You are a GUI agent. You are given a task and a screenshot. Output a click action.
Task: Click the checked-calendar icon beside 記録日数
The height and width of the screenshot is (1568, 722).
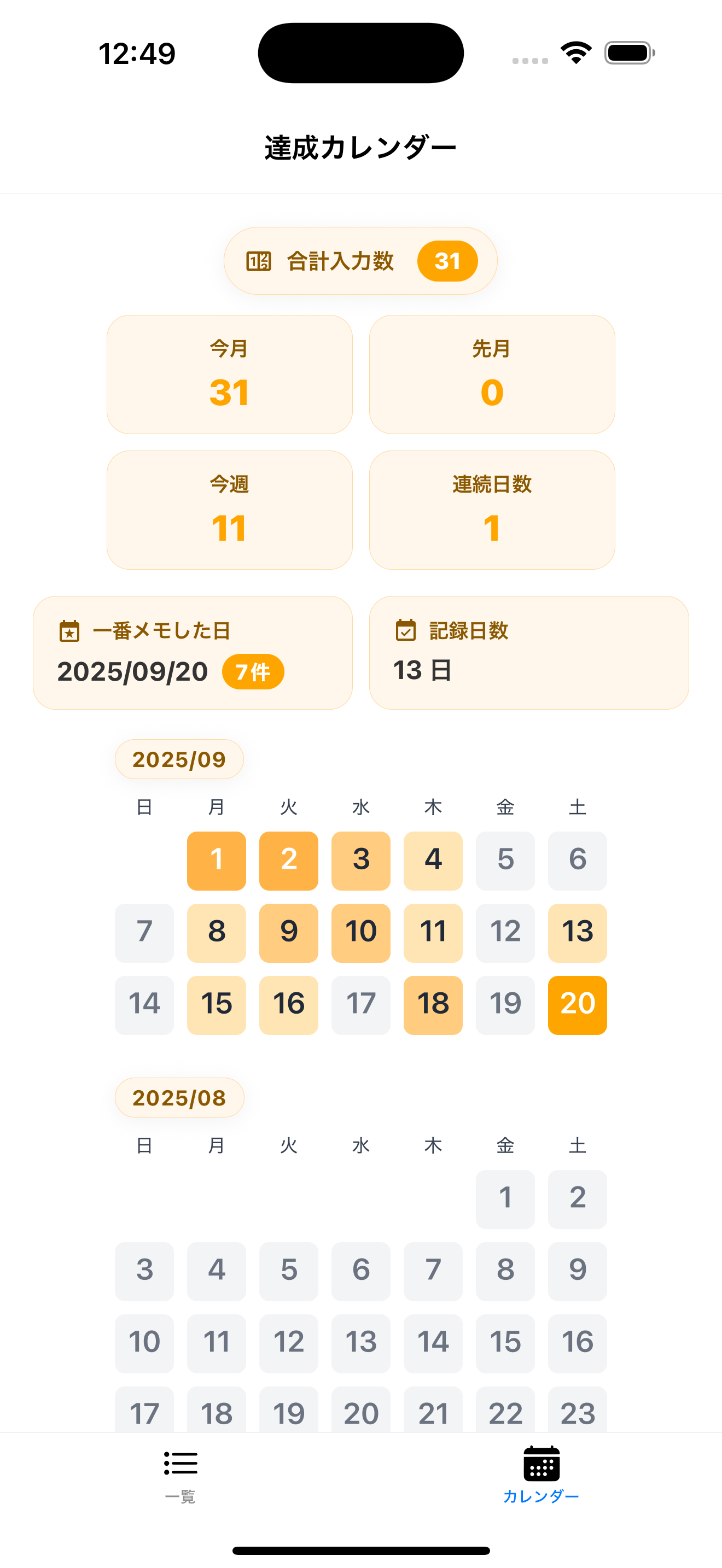click(x=405, y=631)
